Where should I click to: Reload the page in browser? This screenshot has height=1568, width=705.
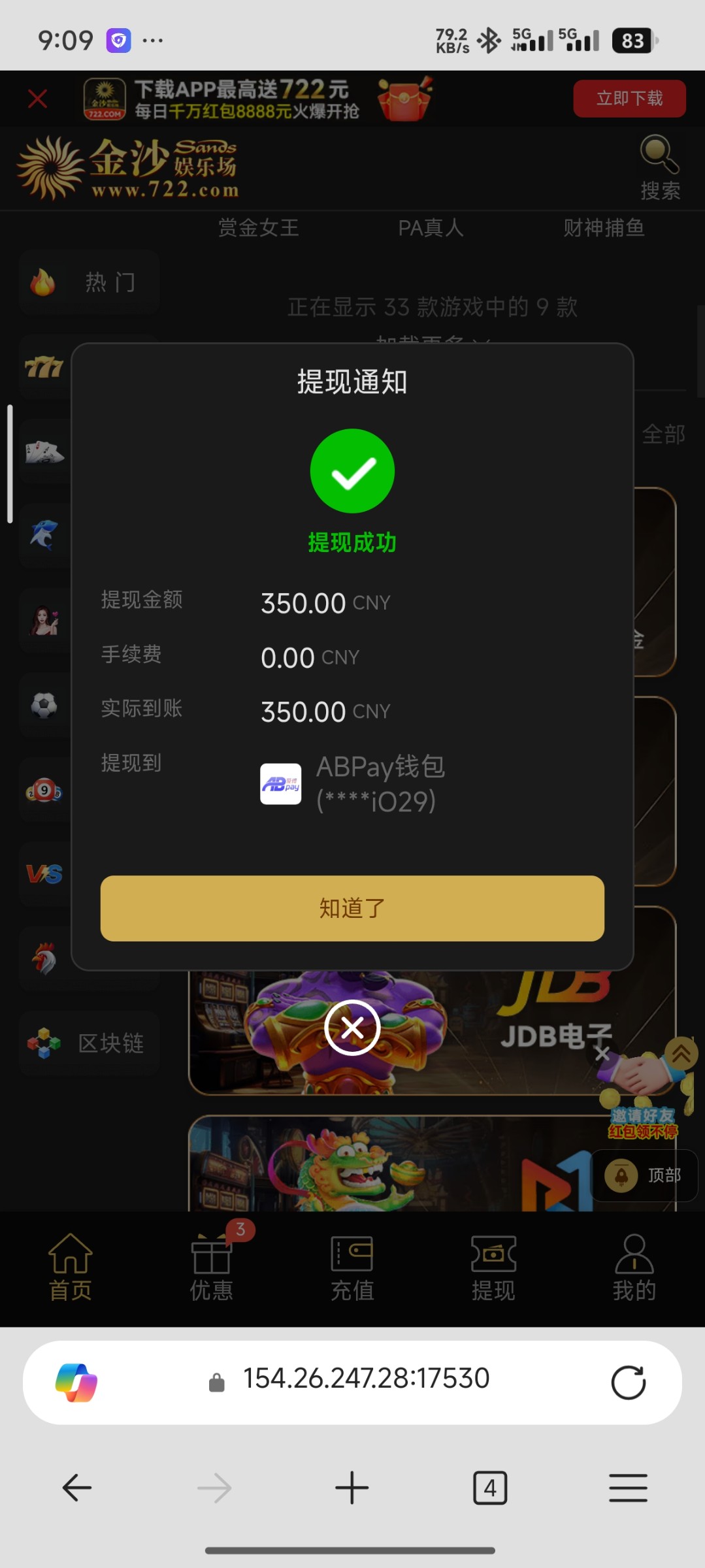[628, 1382]
